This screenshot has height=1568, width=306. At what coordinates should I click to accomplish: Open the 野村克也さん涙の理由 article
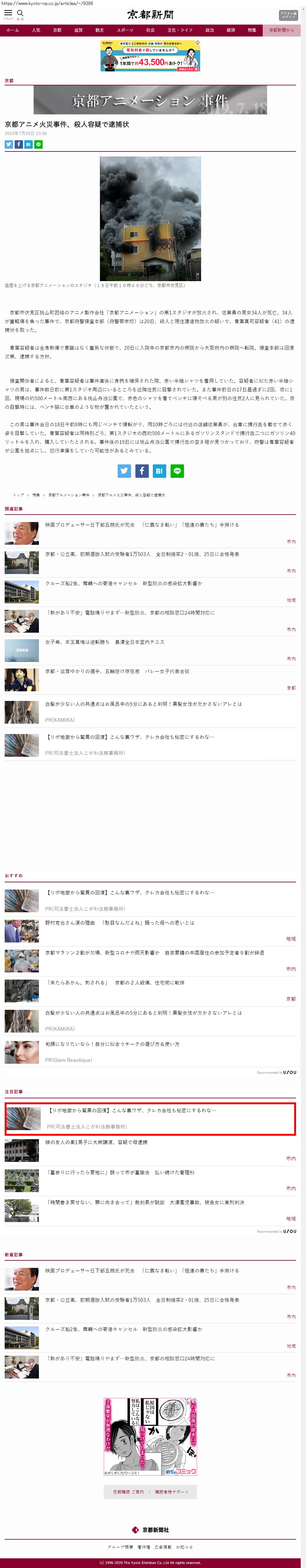[119, 923]
